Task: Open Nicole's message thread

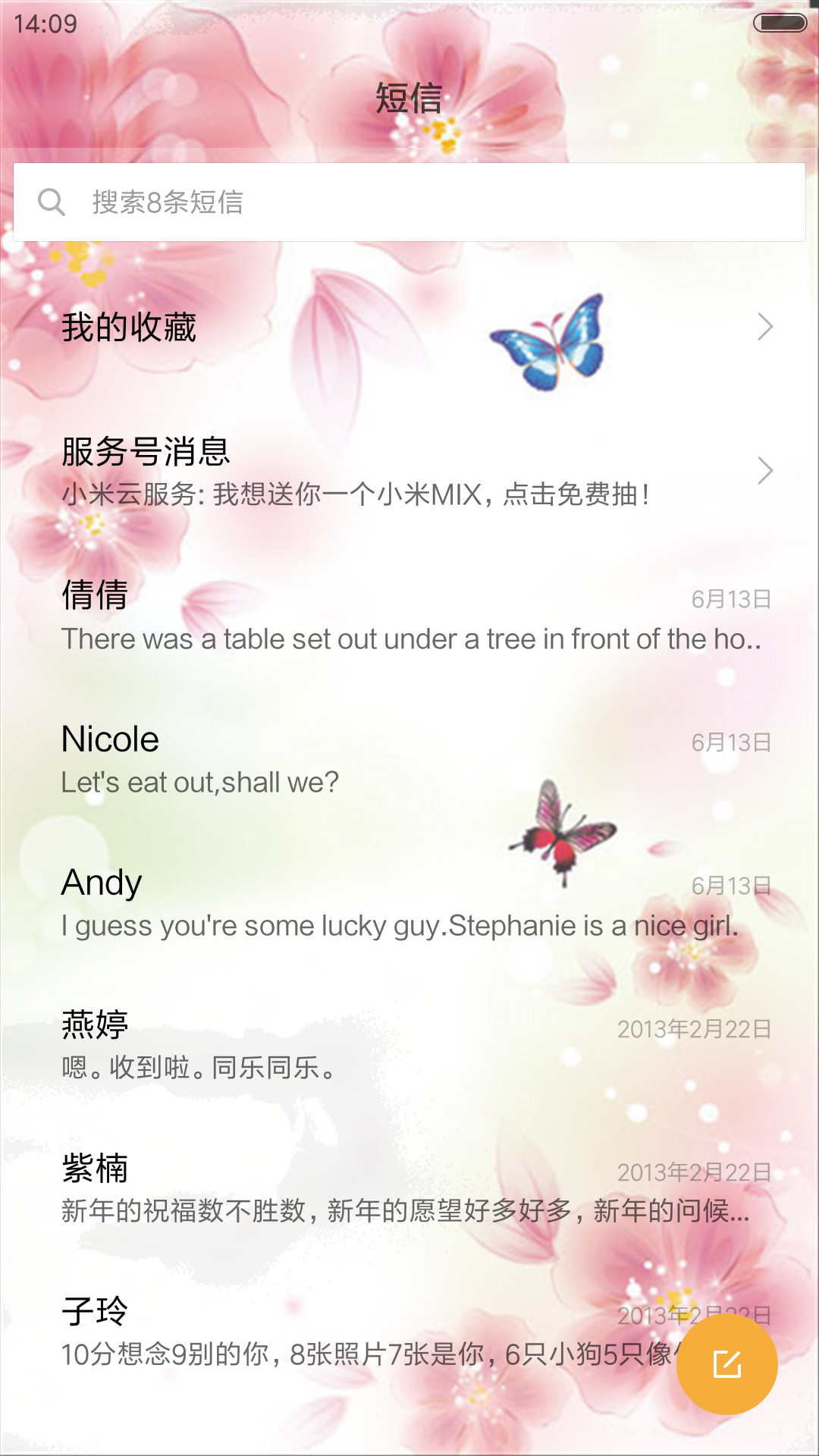Action: pyautogui.click(x=409, y=758)
